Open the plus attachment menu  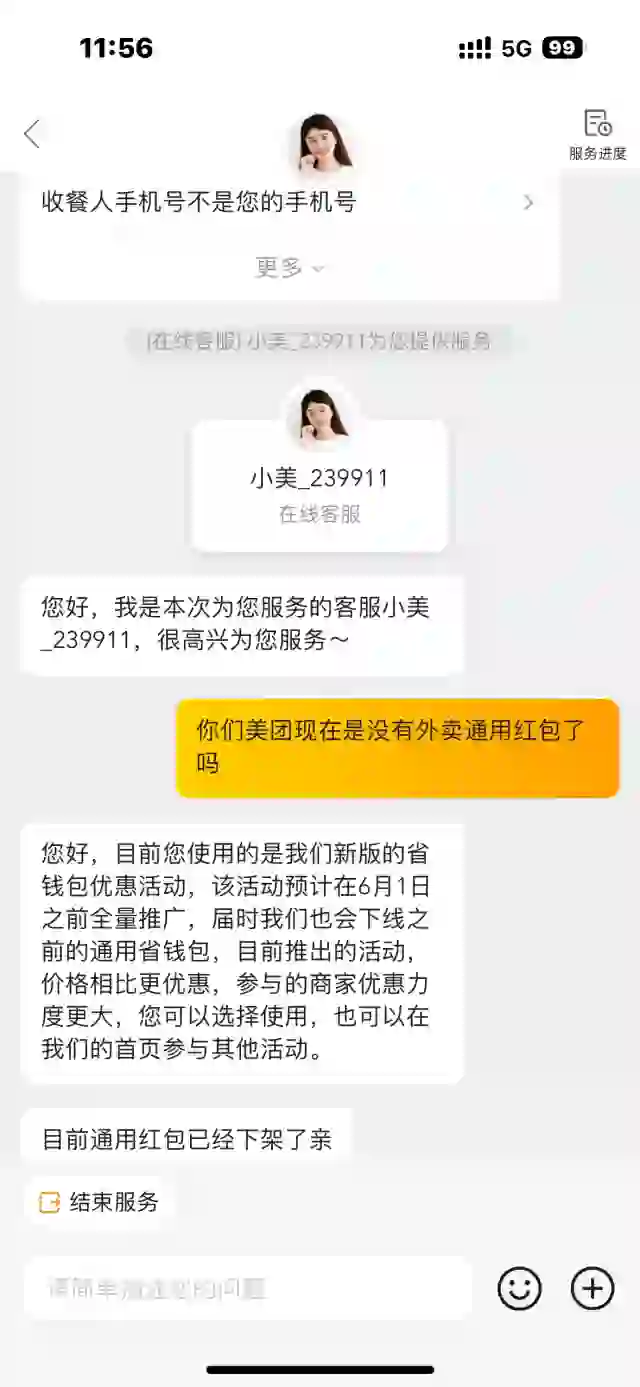coord(592,1288)
